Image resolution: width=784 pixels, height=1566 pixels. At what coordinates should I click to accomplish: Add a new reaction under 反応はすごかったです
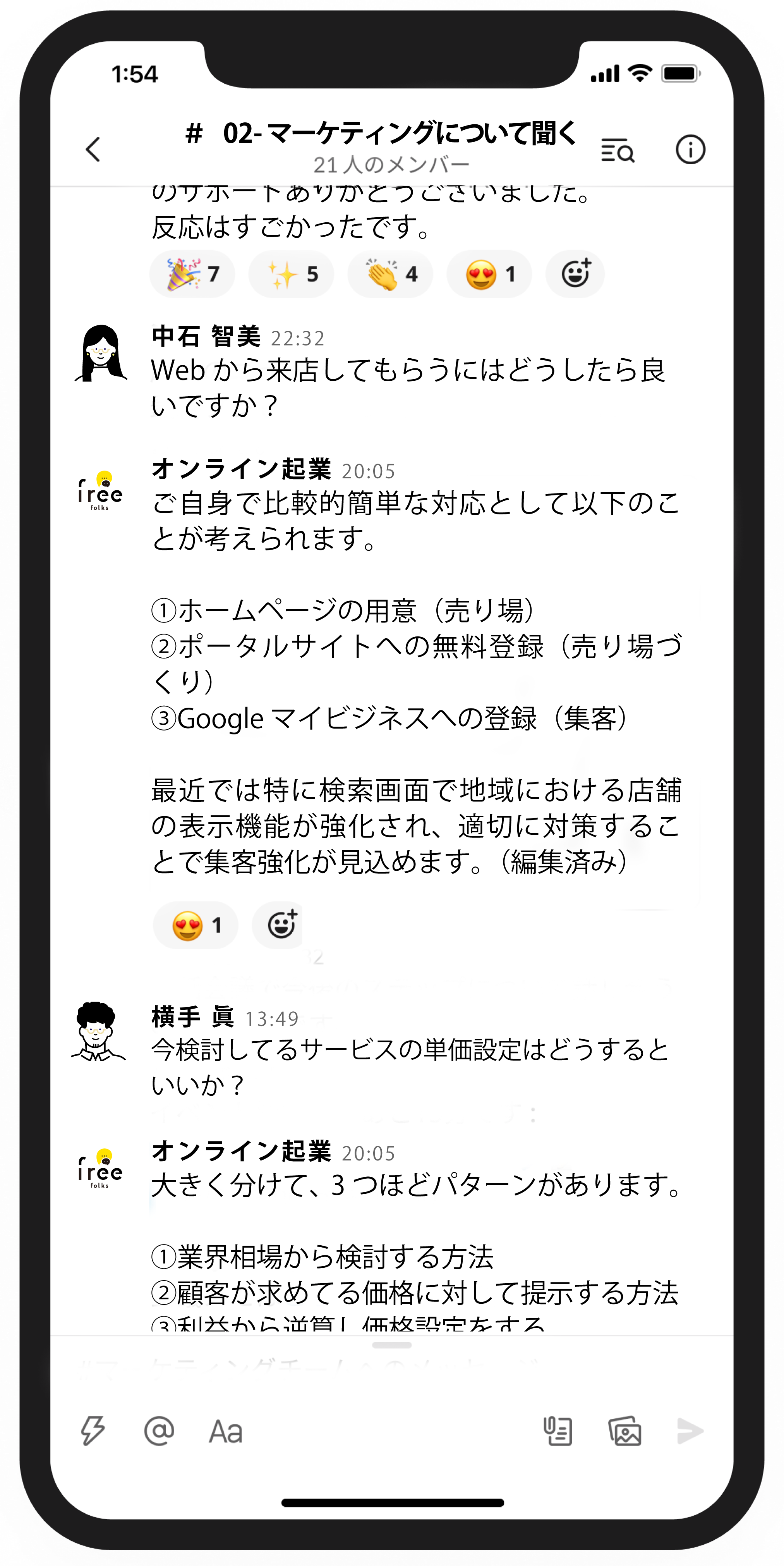pos(575,273)
